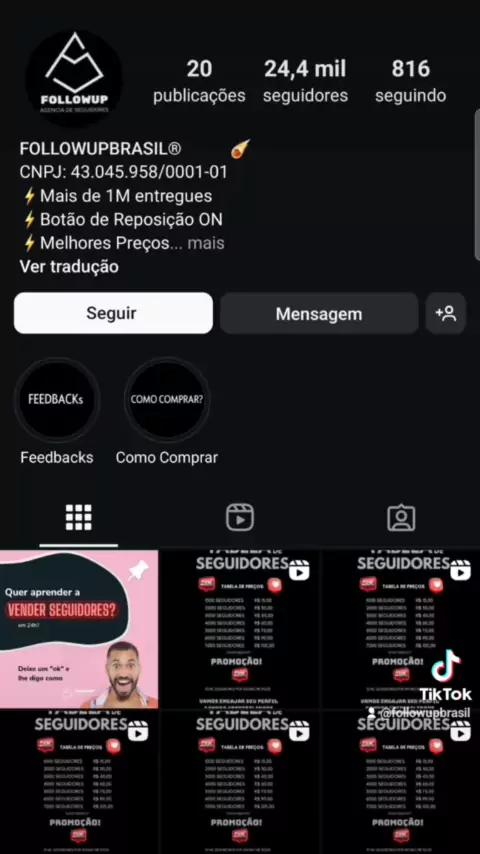This screenshot has height=854, width=480.
Task: Follow the FOLLOWUPBRASIL account with Seguir
Action: pyautogui.click(x=113, y=313)
